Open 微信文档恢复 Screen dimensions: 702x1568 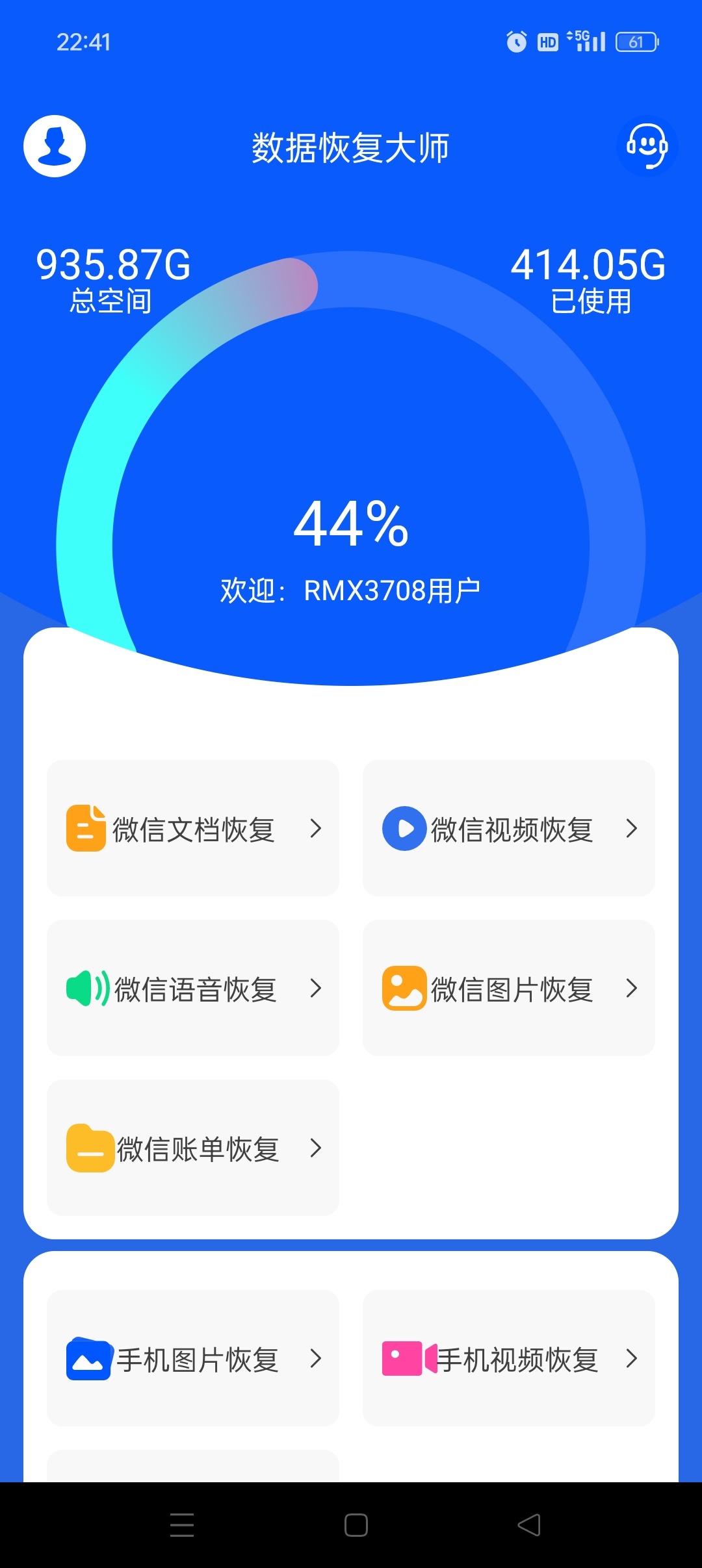[x=193, y=828]
